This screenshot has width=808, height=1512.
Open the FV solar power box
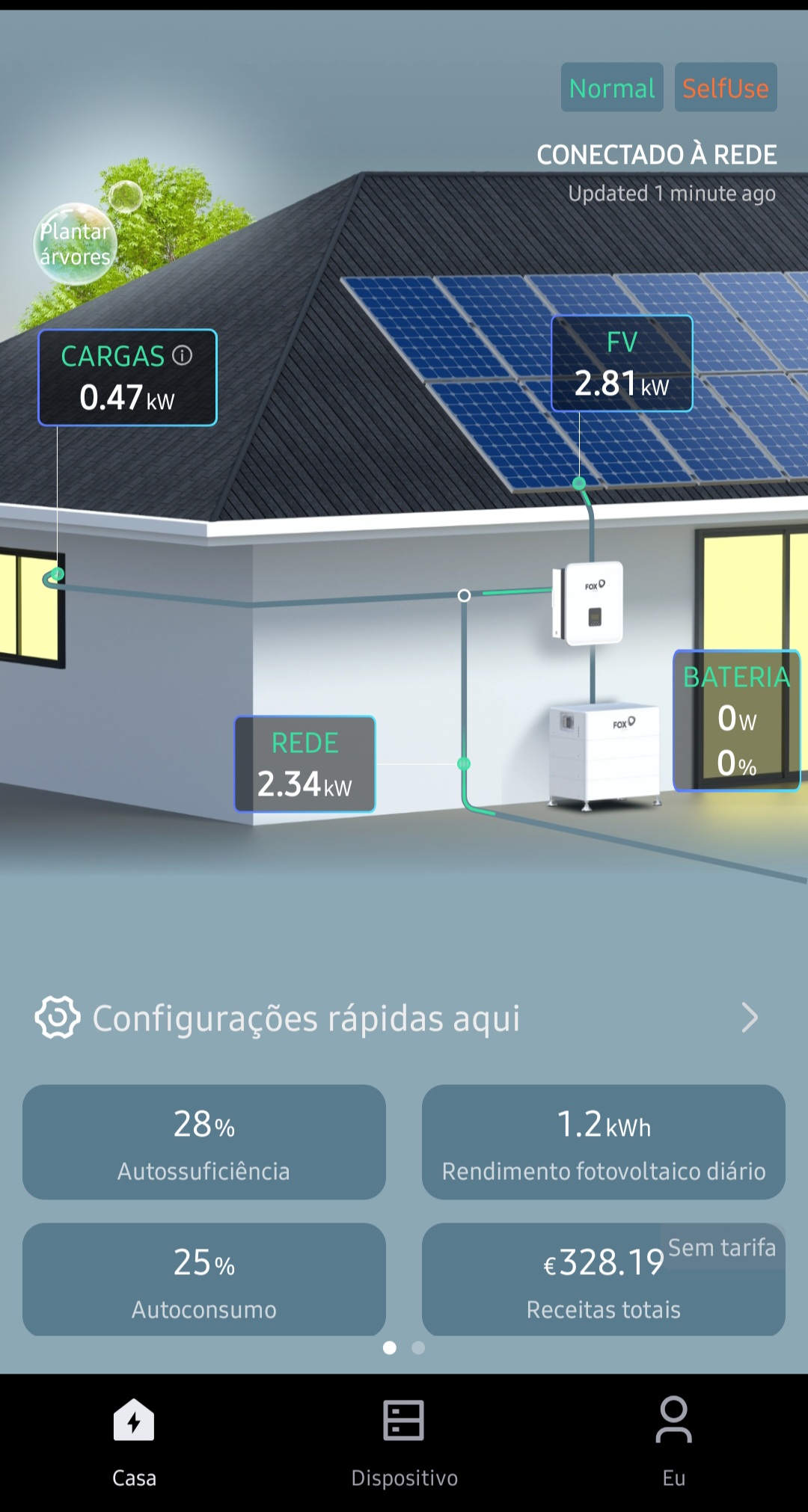pos(622,364)
